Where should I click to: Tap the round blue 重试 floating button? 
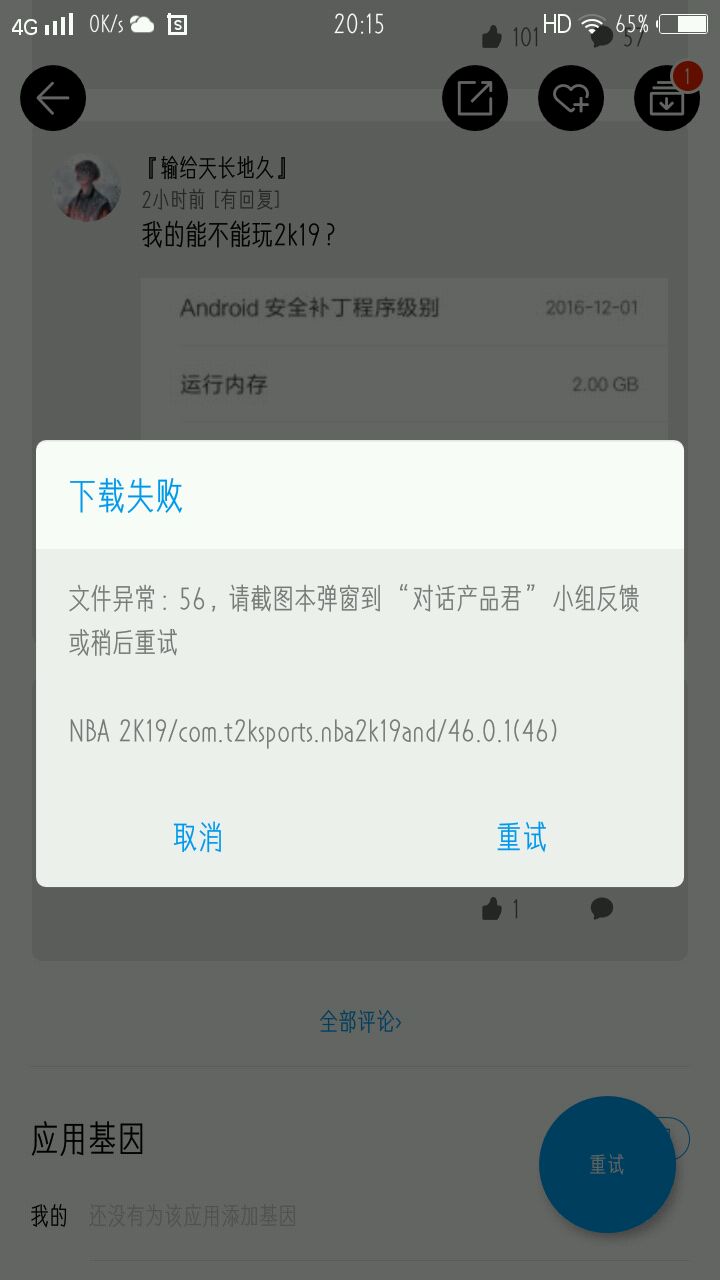click(x=607, y=1165)
